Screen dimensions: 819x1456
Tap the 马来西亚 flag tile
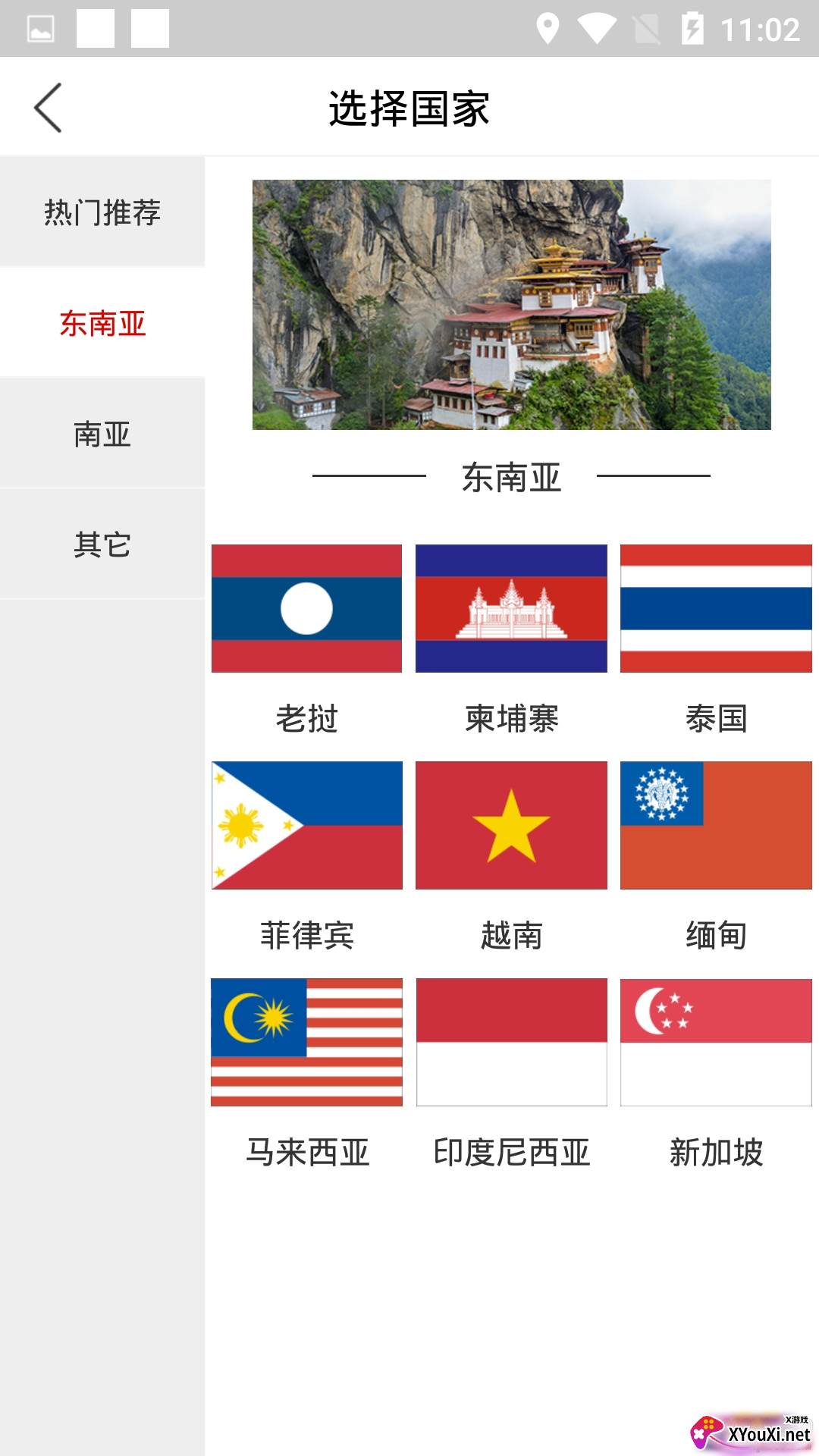[306, 1042]
